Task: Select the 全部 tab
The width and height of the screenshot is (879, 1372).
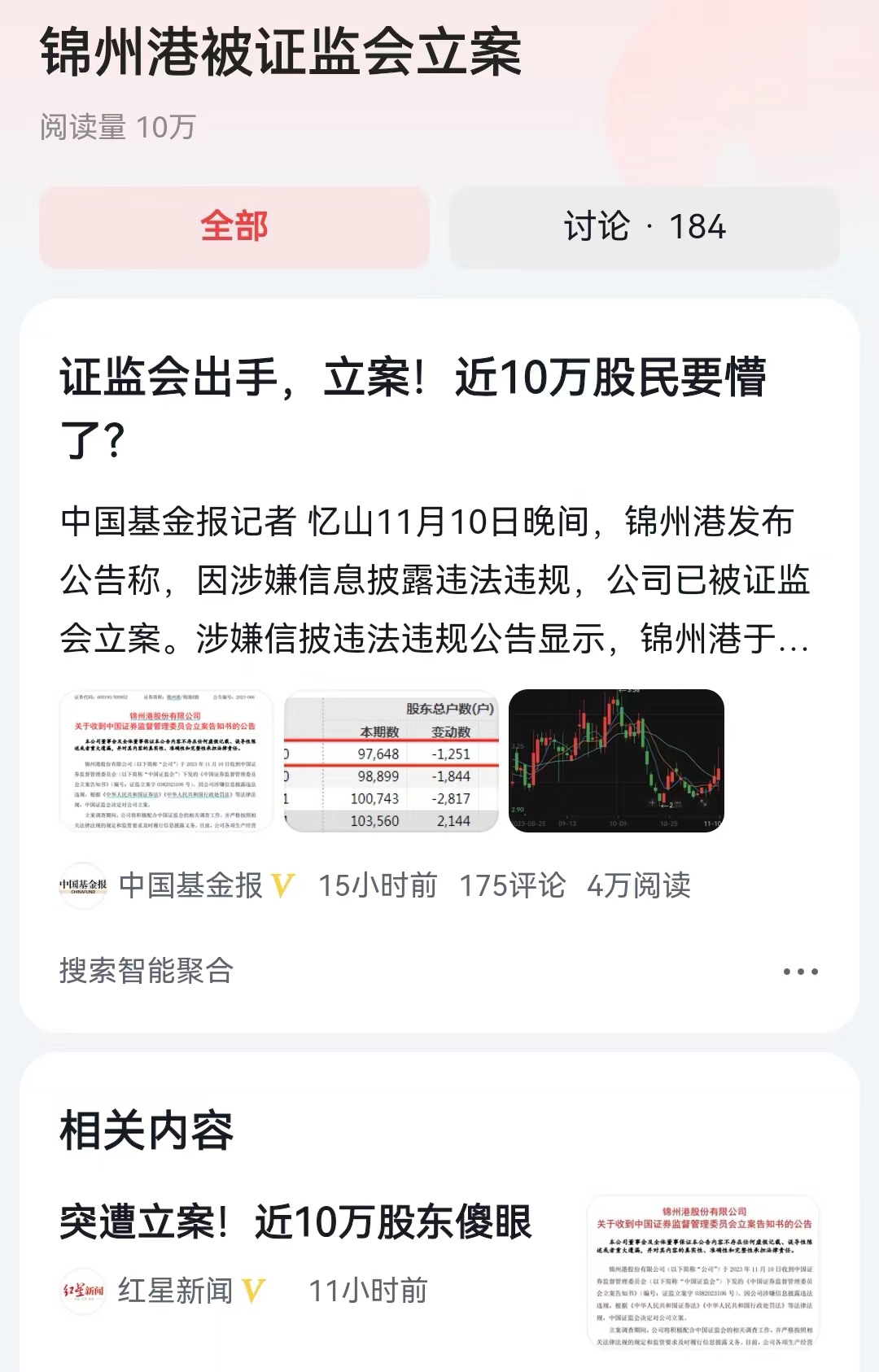Action: tap(234, 226)
